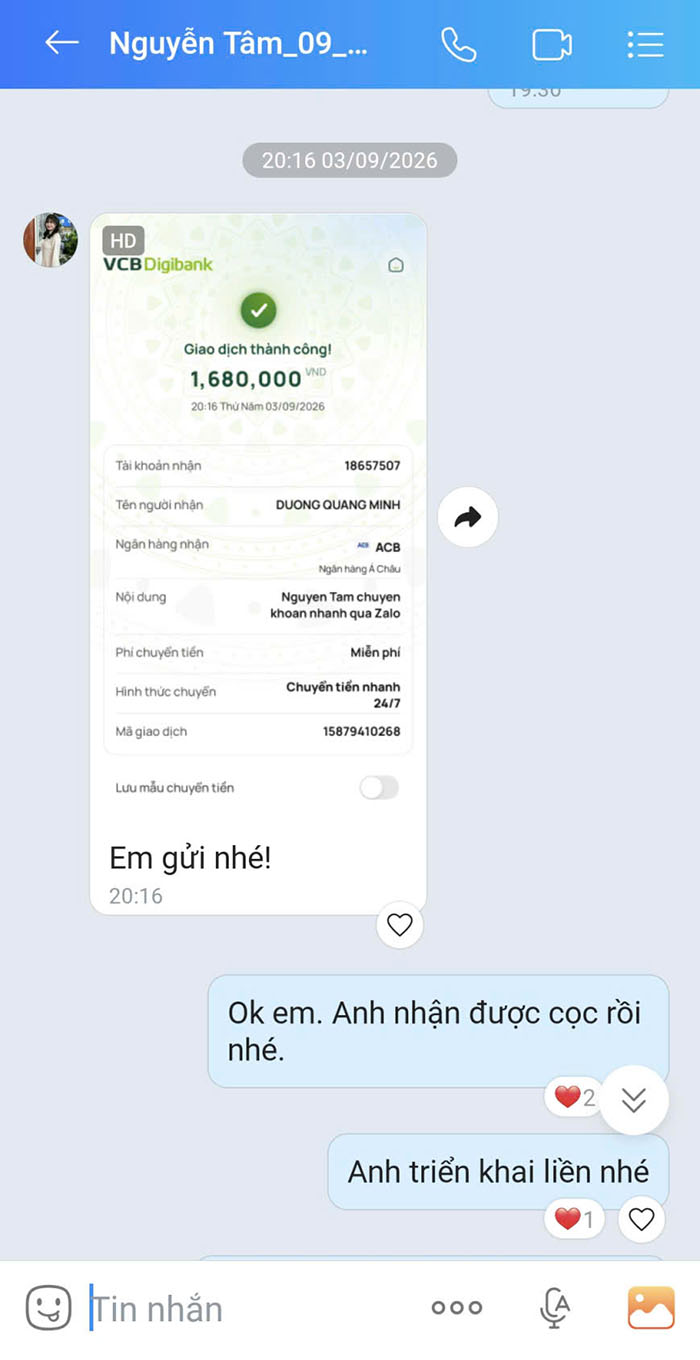This screenshot has height=1360, width=700.
Task: Open Nguyễn Tâm's profile avatar
Action: pyautogui.click(x=50, y=240)
